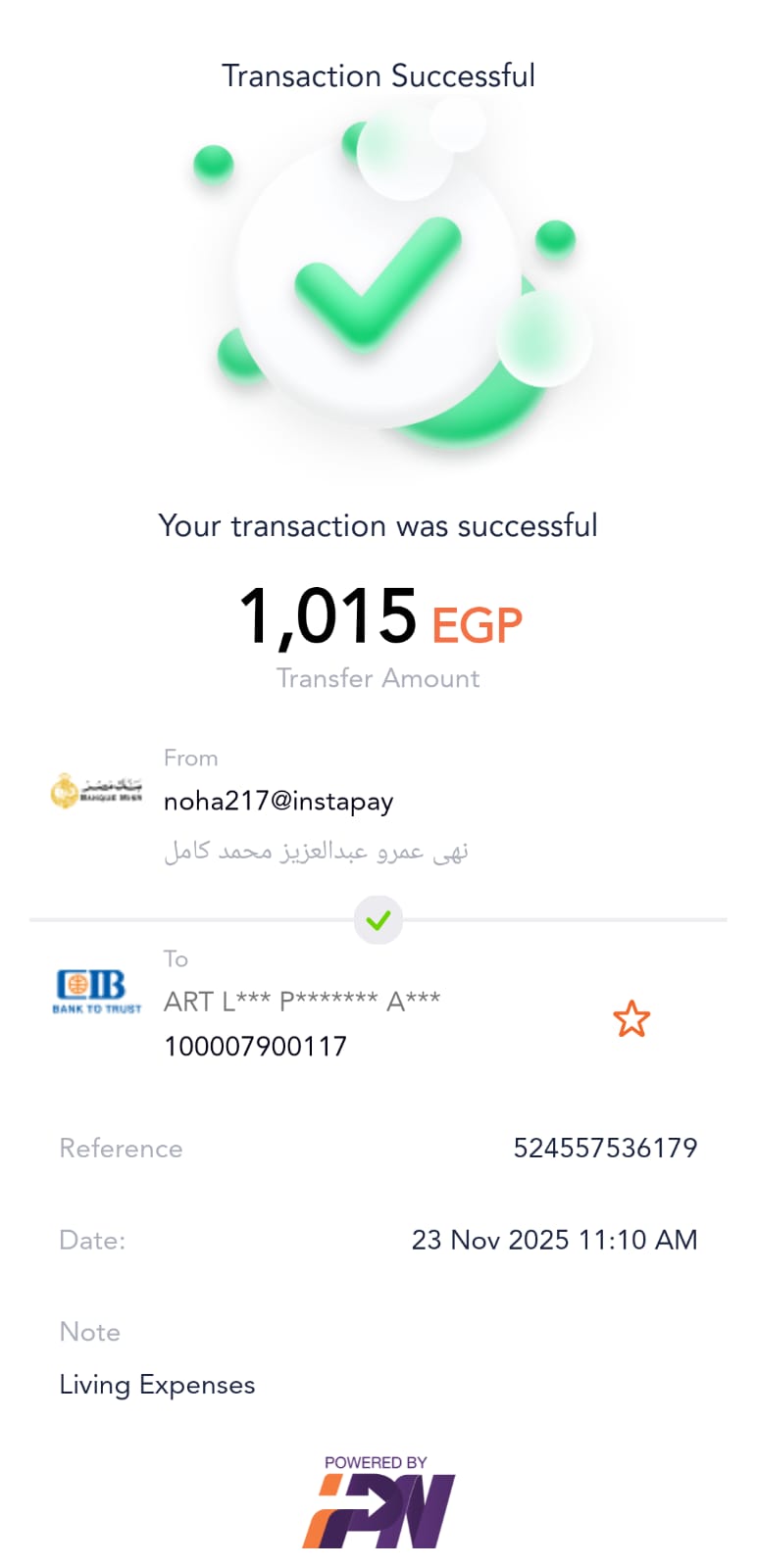Add the CIB recipient to favorites
Screen dimensions: 757x1568
click(631, 1019)
